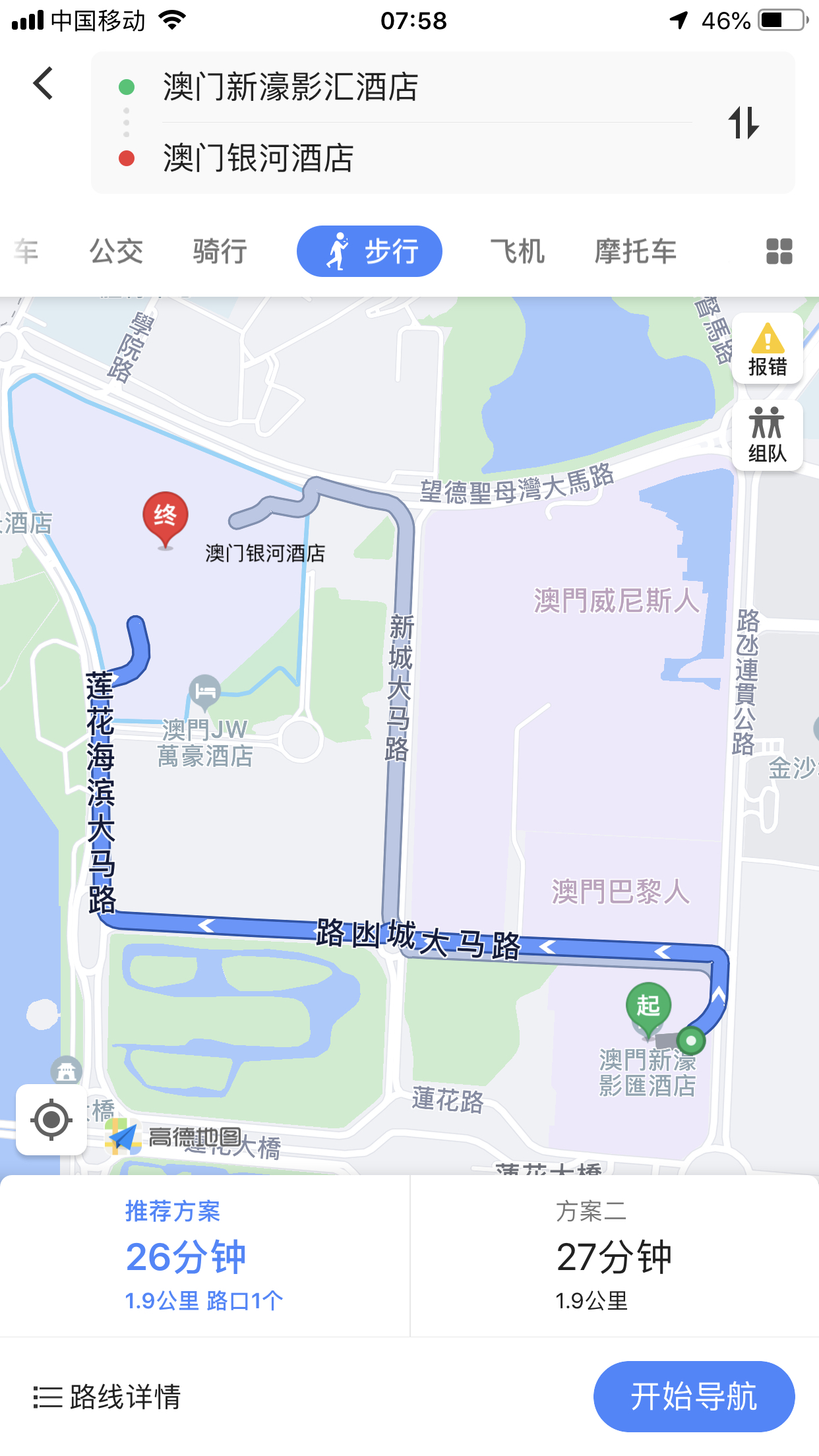Switch to the 骑行 tab
This screenshot has width=819, height=1456.
220,252
